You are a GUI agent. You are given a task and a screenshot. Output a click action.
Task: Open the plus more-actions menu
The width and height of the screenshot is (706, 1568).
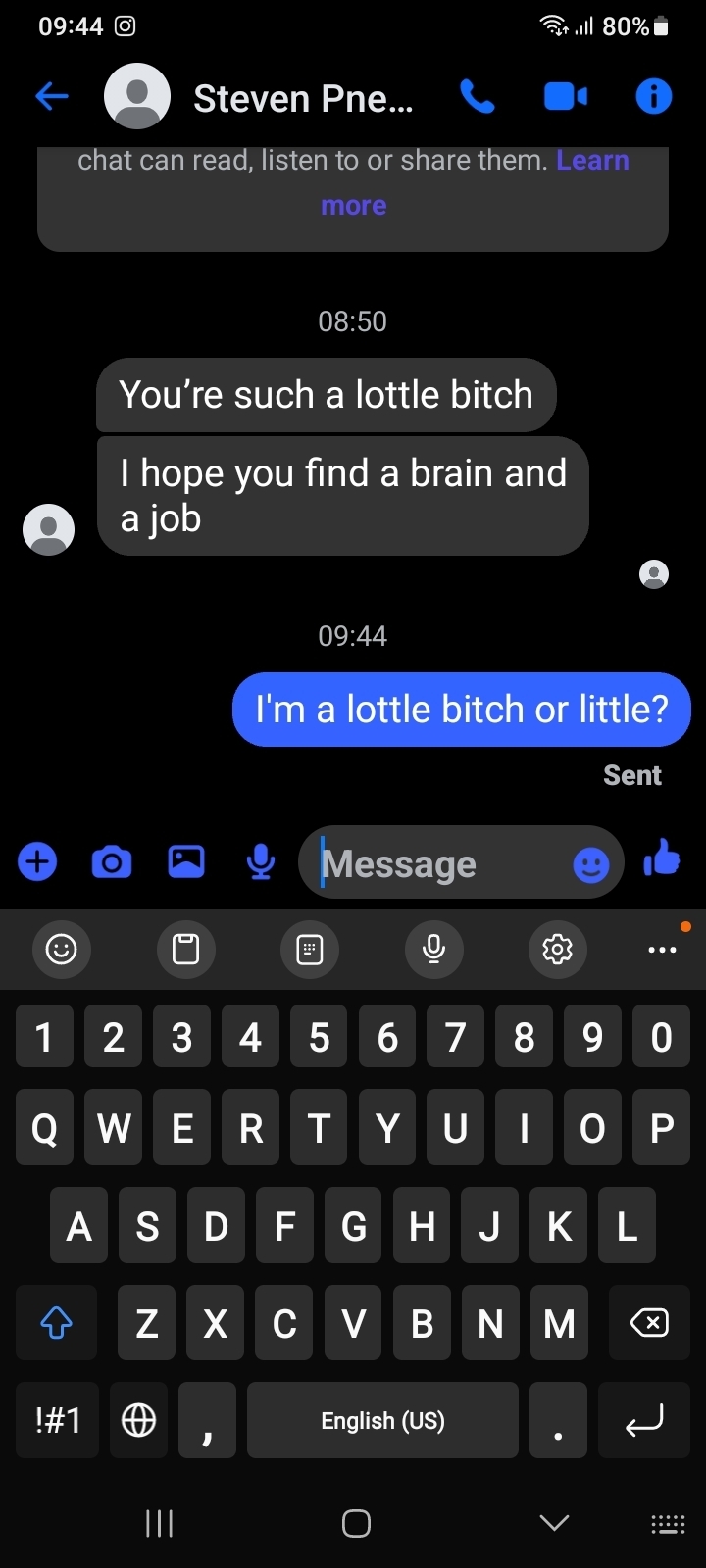coord(37,862)
